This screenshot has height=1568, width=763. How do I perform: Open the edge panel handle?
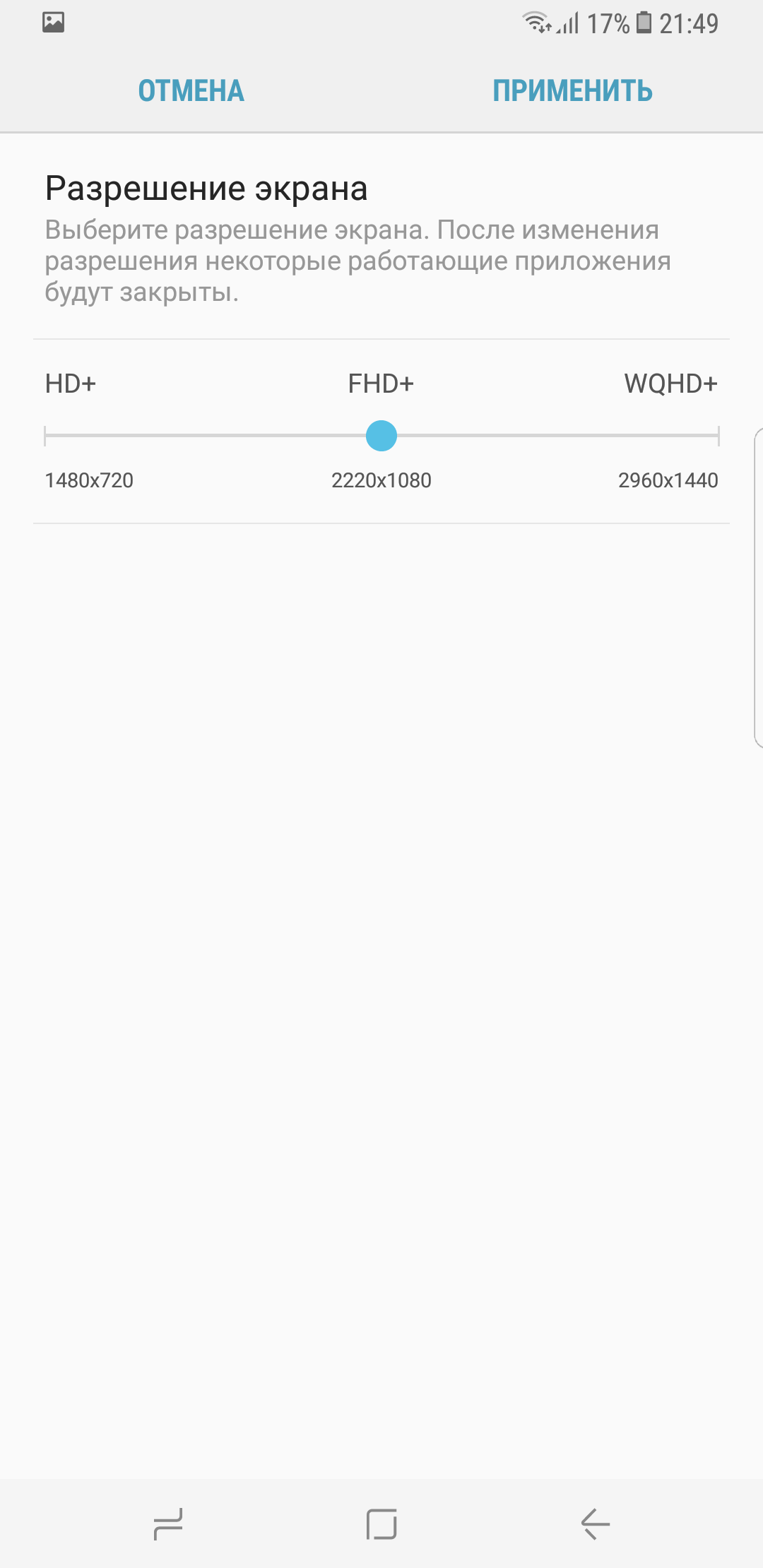tap(758, 587)
